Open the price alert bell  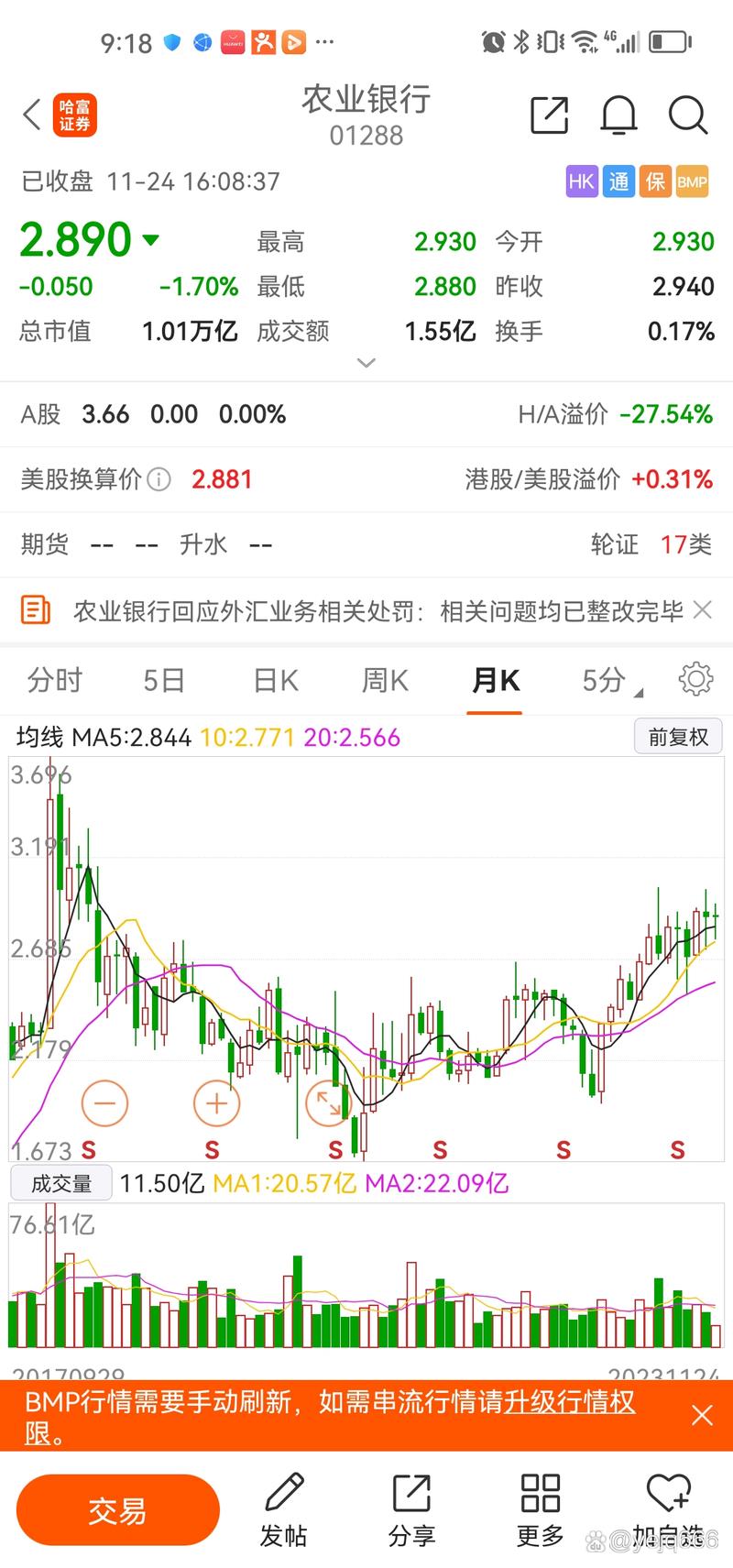click(618, 116)
